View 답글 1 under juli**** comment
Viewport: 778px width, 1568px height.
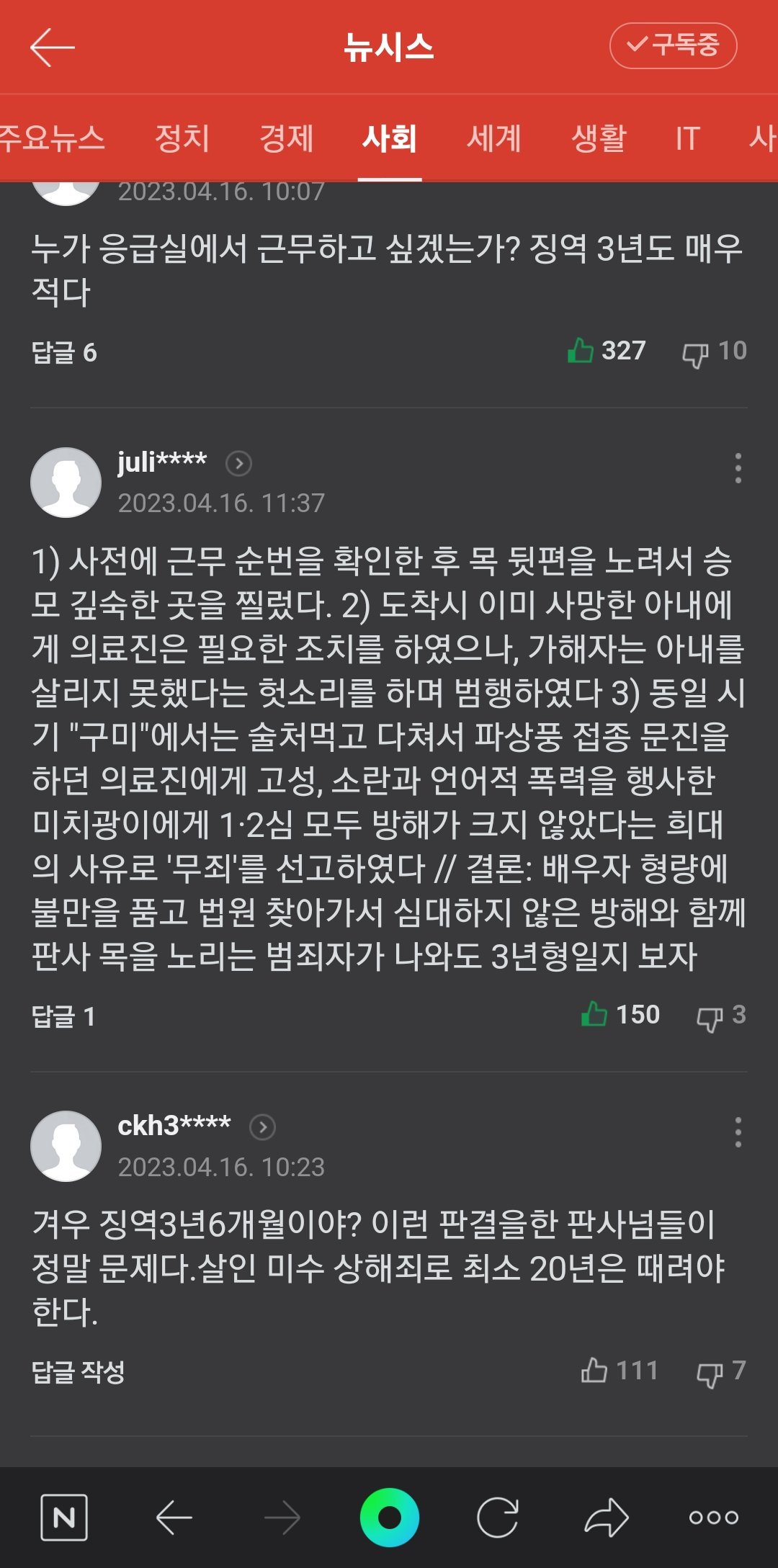point(63,1016)
